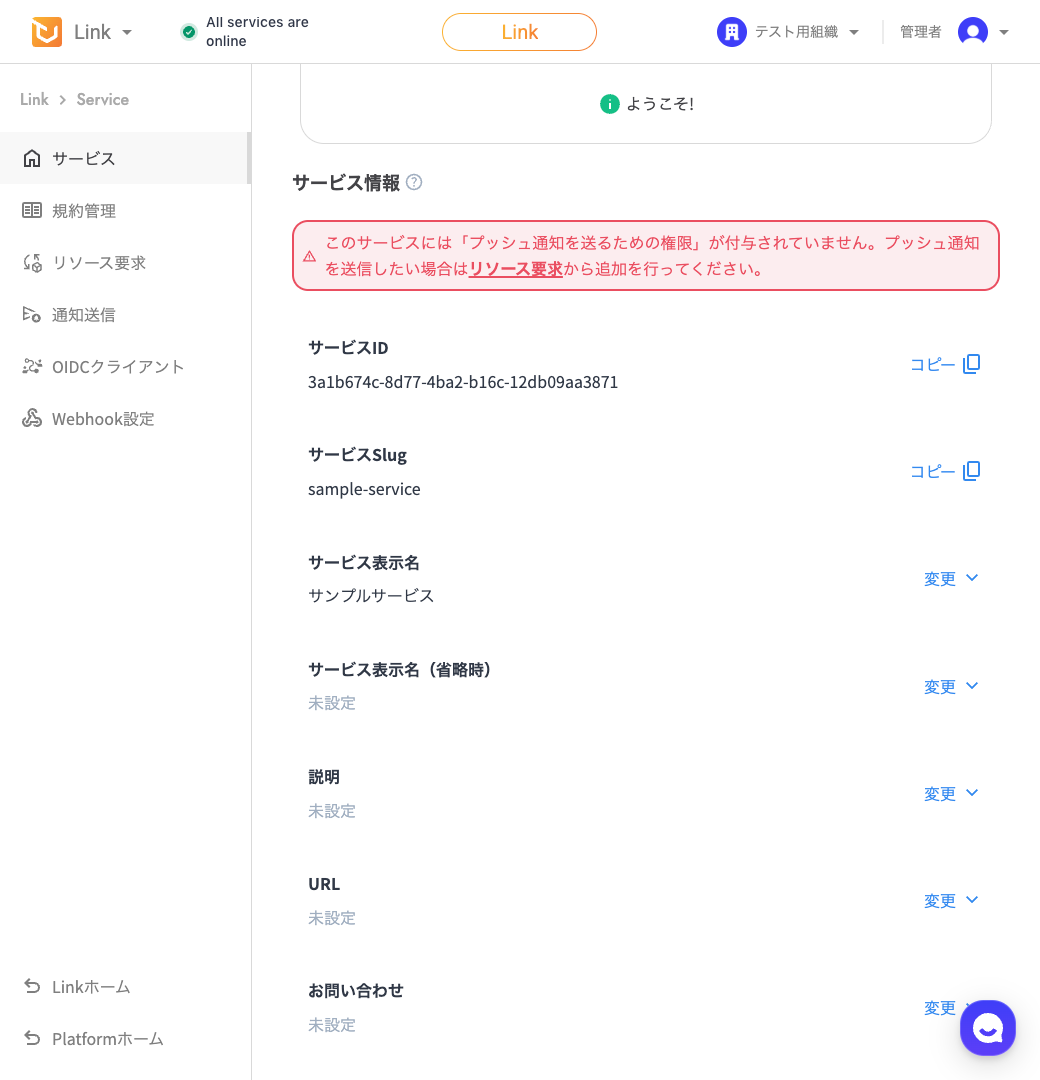Open 規約管理 in the sidebar
The height and width of the screenshot is (1080, 1040).
click(x=84, y=211)
